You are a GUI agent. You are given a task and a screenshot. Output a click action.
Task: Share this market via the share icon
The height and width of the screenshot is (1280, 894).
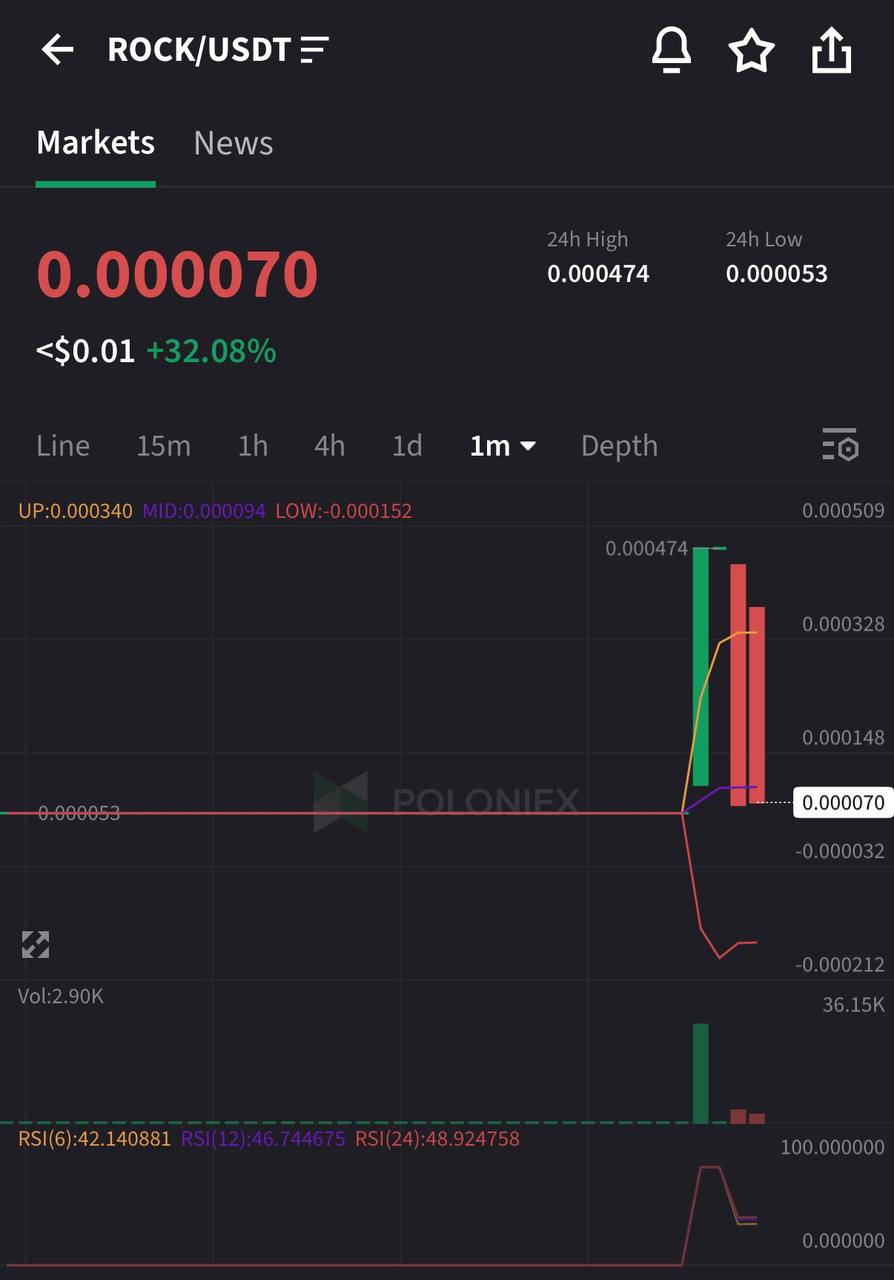coord(831,50)
